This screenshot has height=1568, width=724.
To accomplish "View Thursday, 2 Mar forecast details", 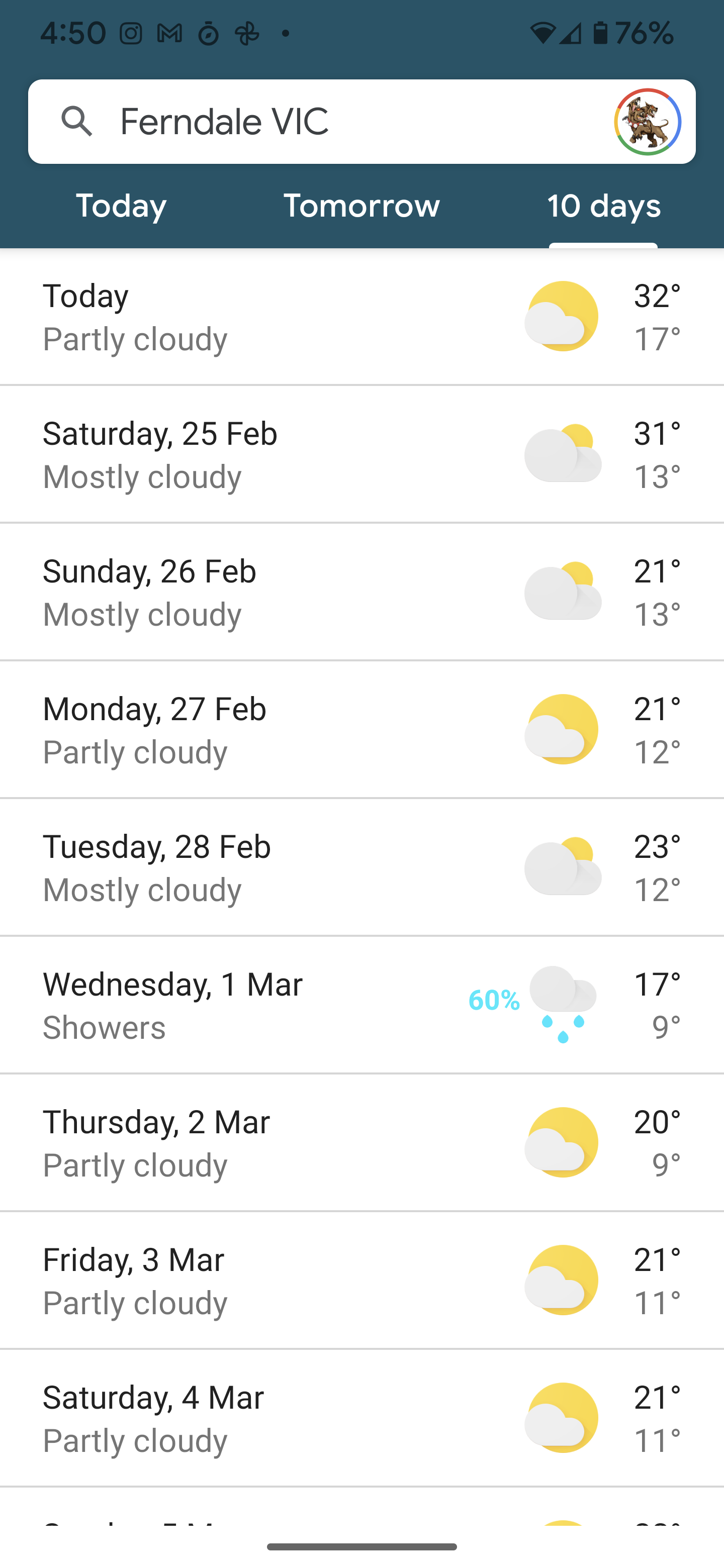I will pyautogui.click(x=361, y=1142).
